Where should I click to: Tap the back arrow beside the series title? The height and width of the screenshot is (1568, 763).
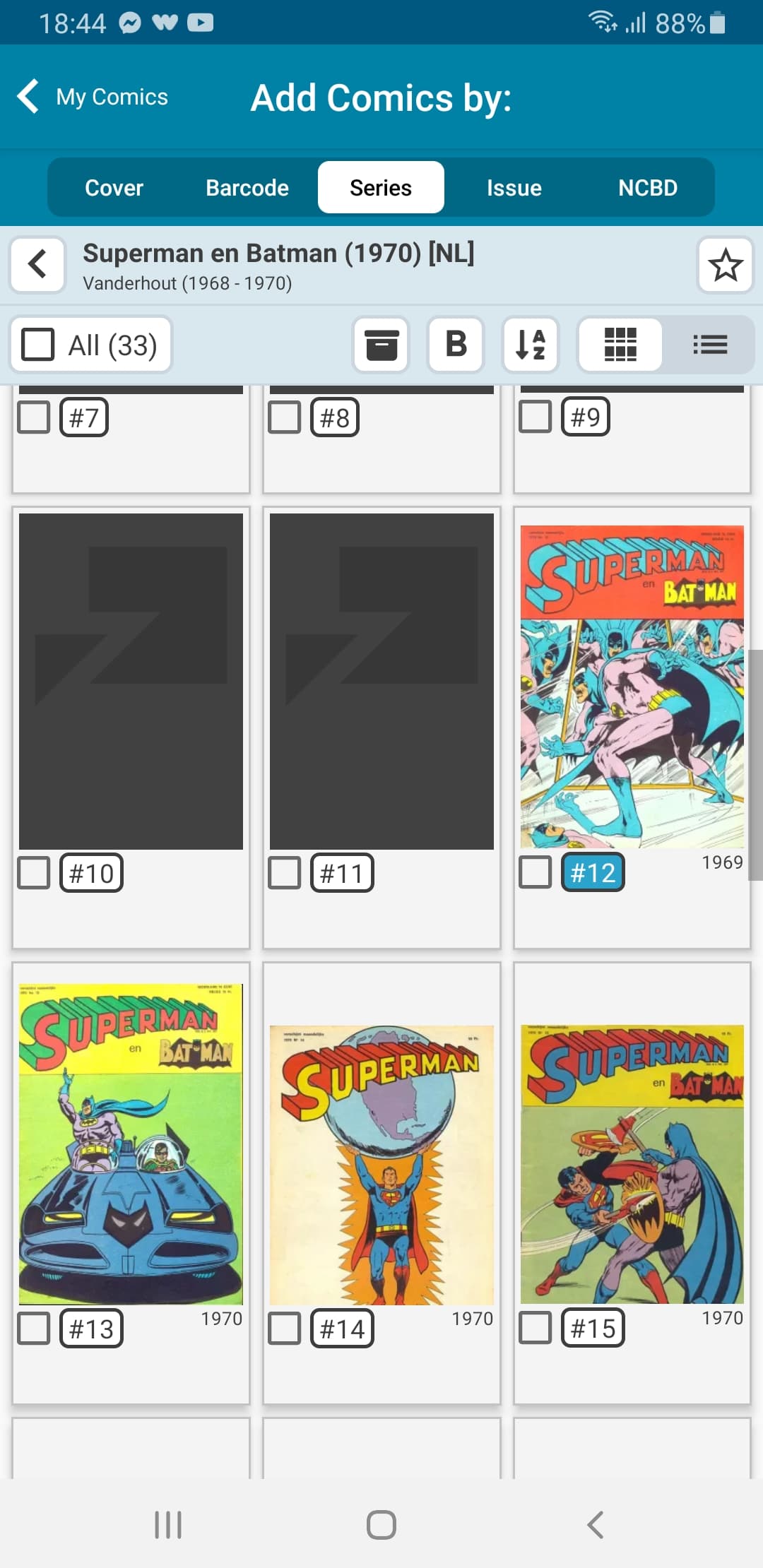38,265
